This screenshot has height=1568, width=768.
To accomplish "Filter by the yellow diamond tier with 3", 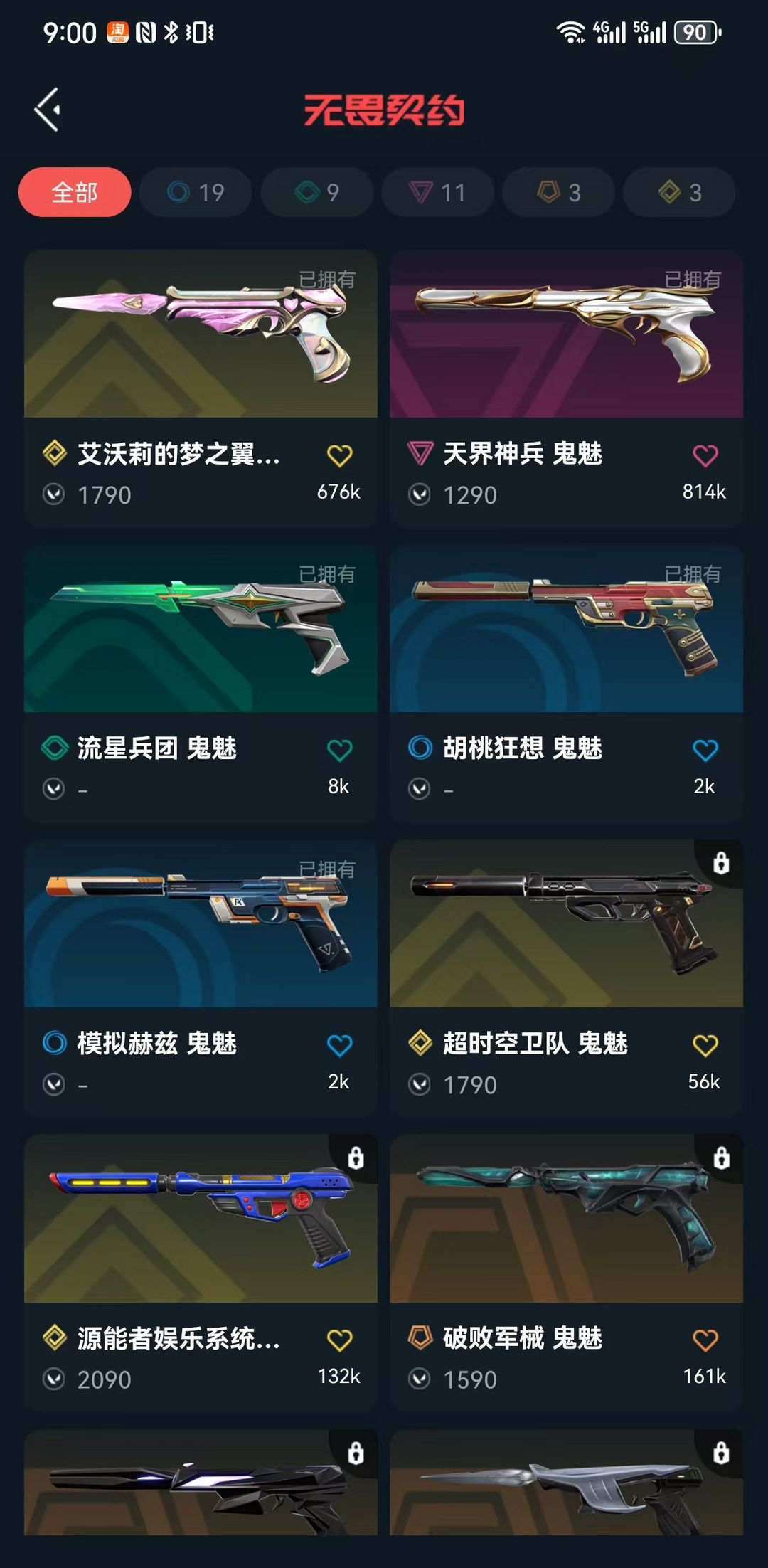I will coord(679,192).
